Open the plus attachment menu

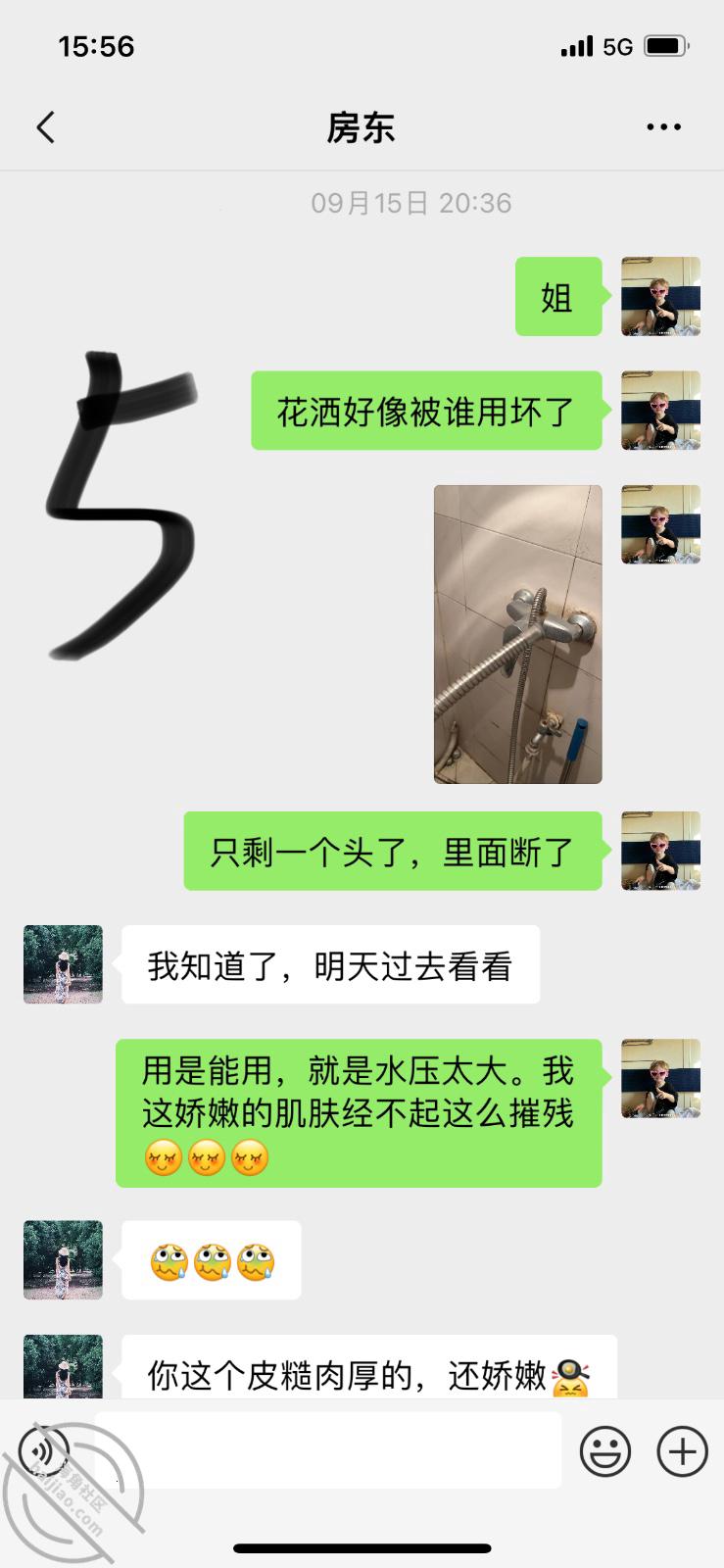[x=682, y=1450]
